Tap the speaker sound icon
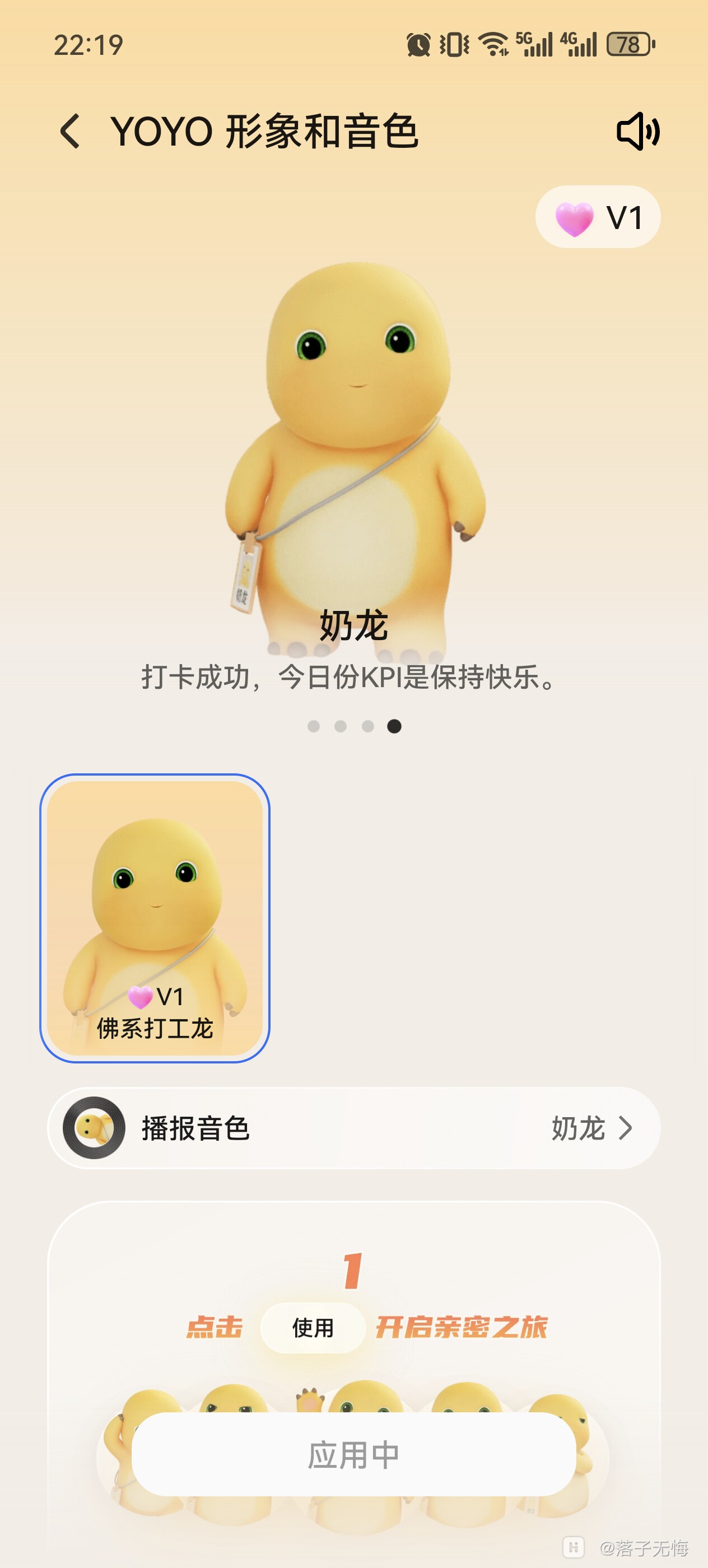The image size is (708, 1568). tap(637, 132)
